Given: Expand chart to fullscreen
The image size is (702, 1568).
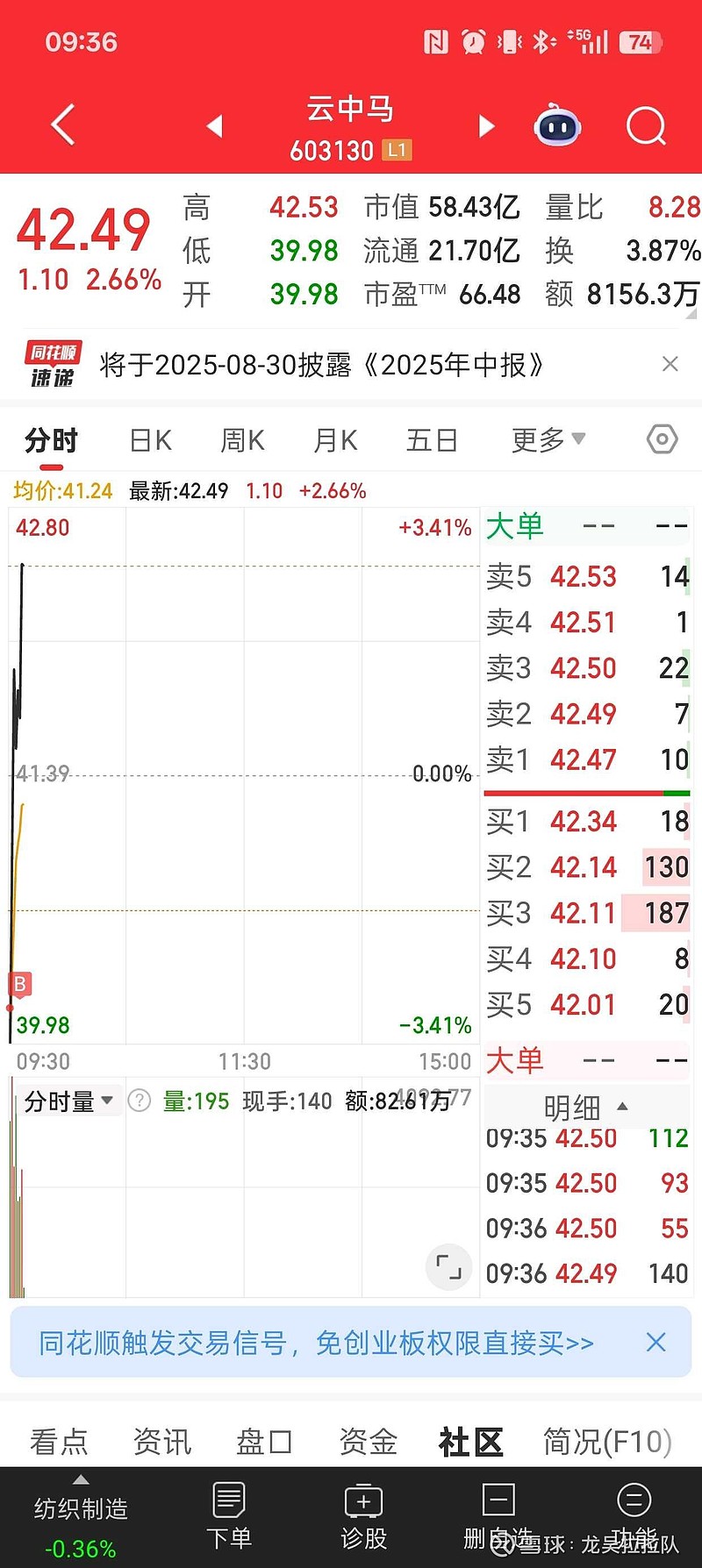Looking at the screenshot, I should click(x=449, y=1266).
